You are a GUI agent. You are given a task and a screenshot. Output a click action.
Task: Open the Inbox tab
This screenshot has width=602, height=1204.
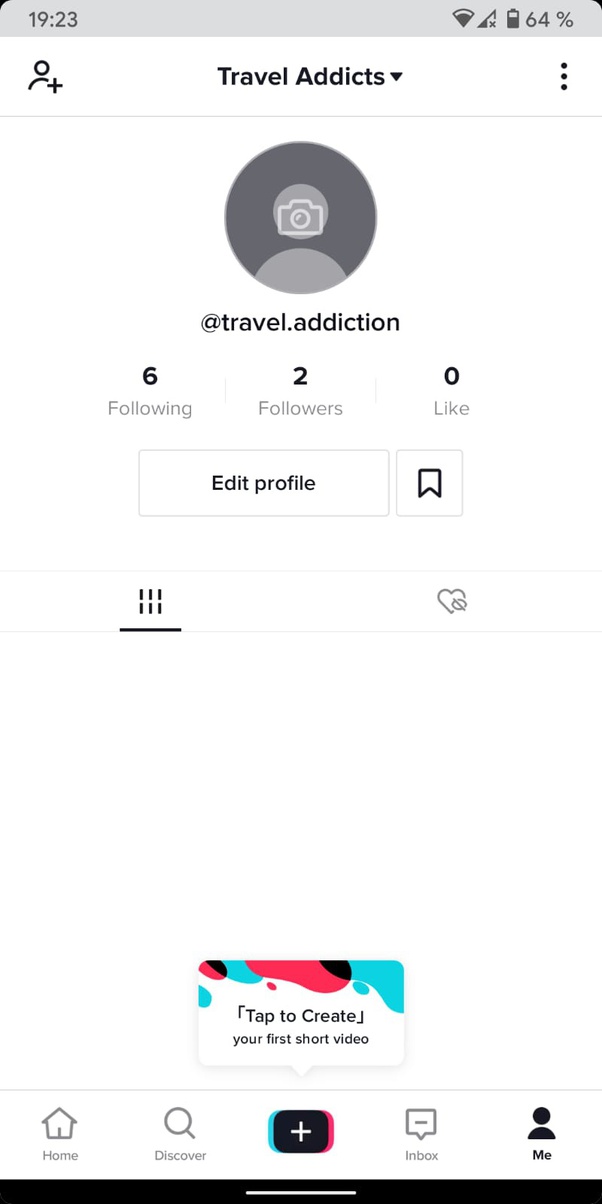pos(422,1134)
